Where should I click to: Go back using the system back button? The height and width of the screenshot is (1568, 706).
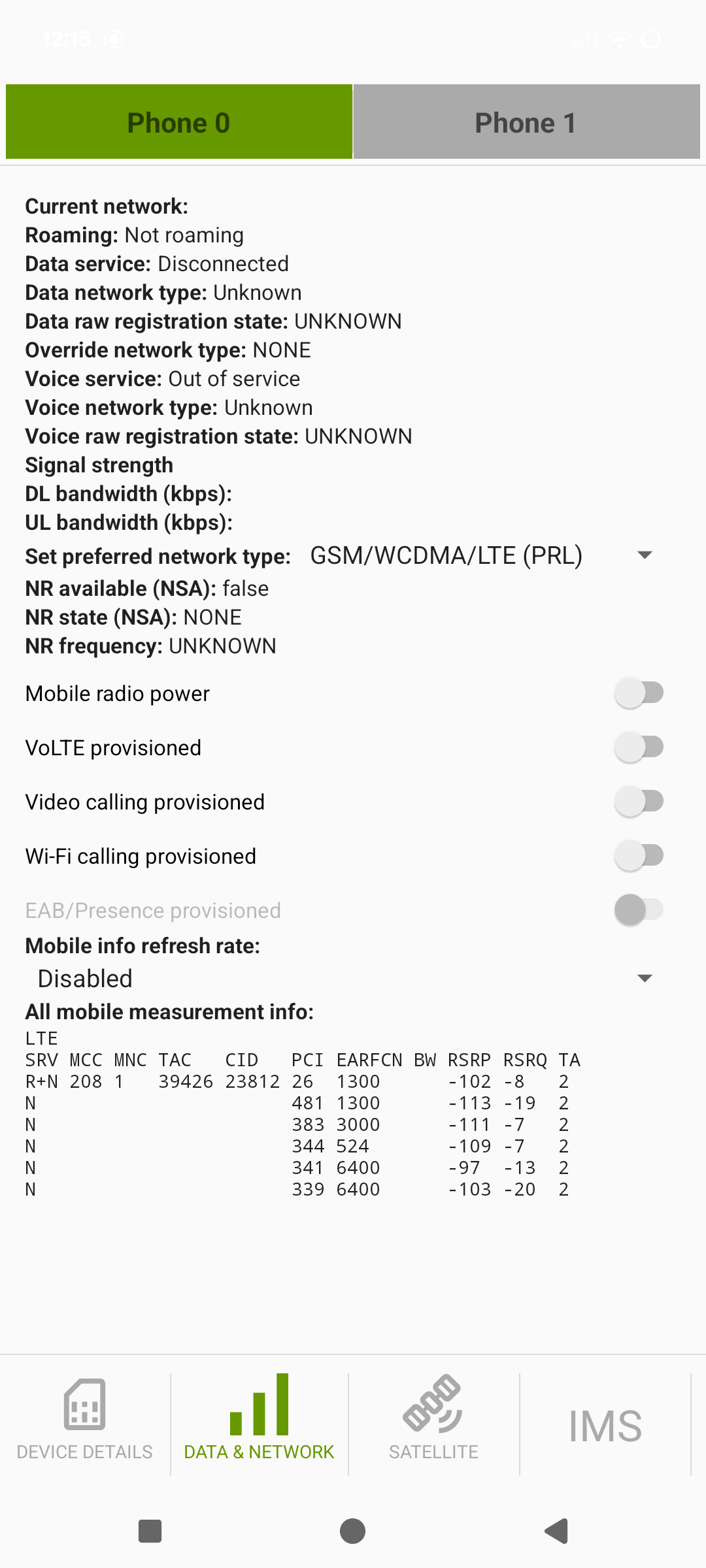[556, 1531]
